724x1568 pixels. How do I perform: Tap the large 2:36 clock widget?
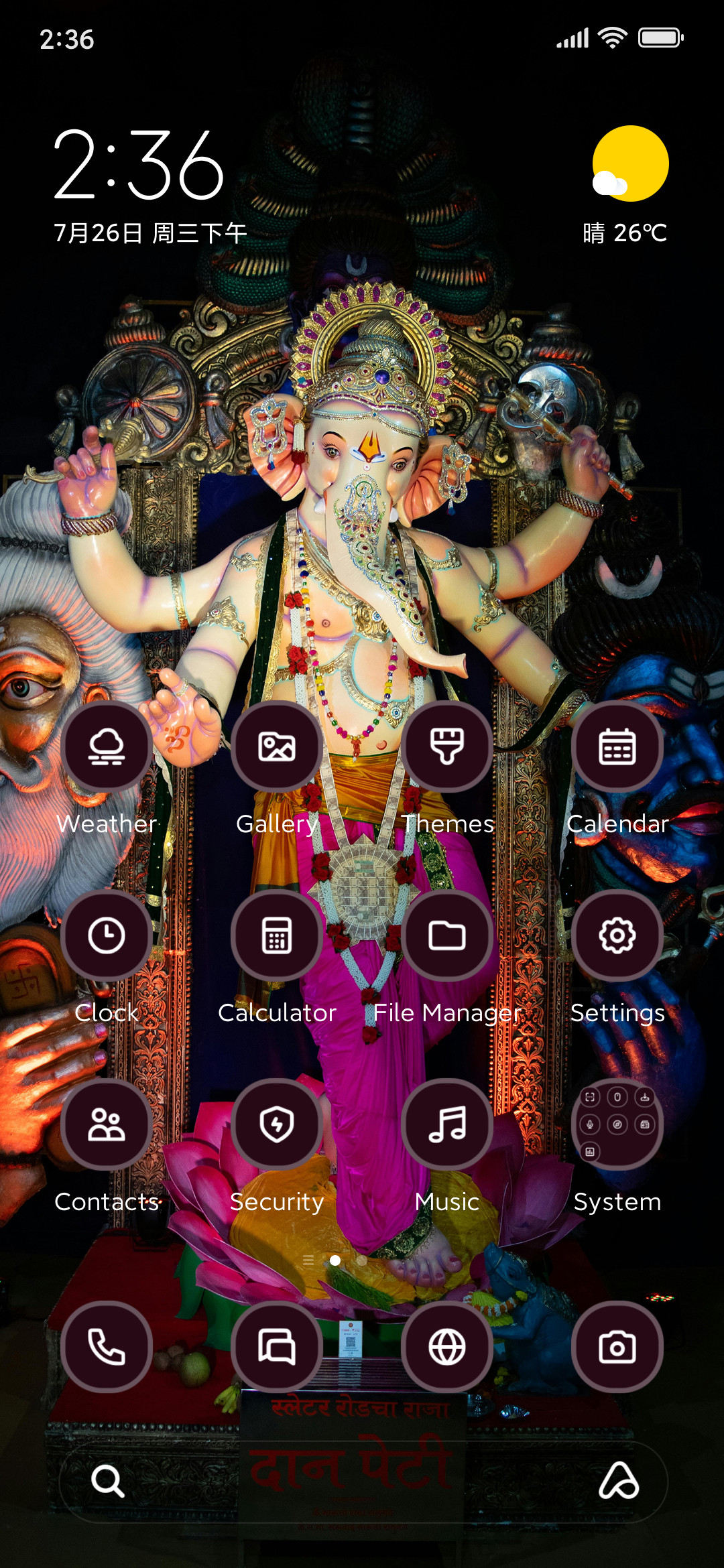[139, 165]
